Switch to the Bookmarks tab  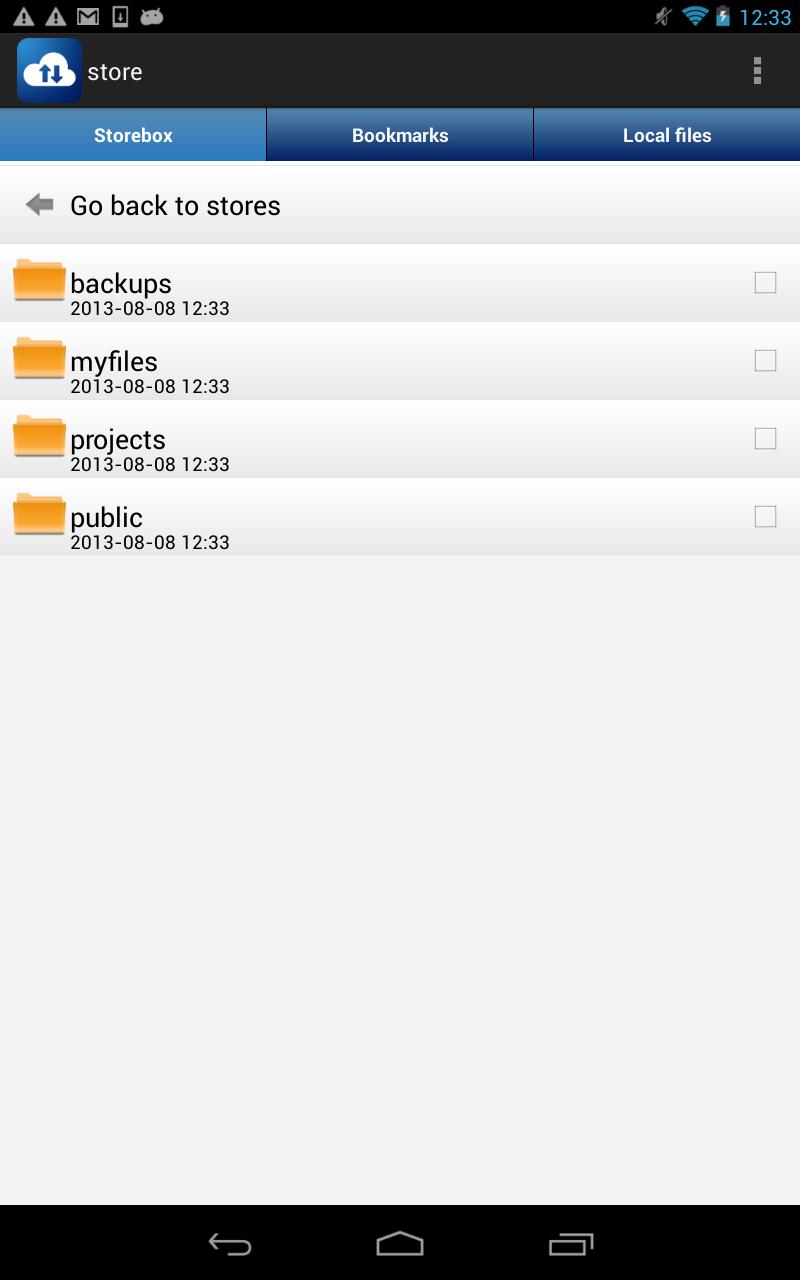(400, 135)
